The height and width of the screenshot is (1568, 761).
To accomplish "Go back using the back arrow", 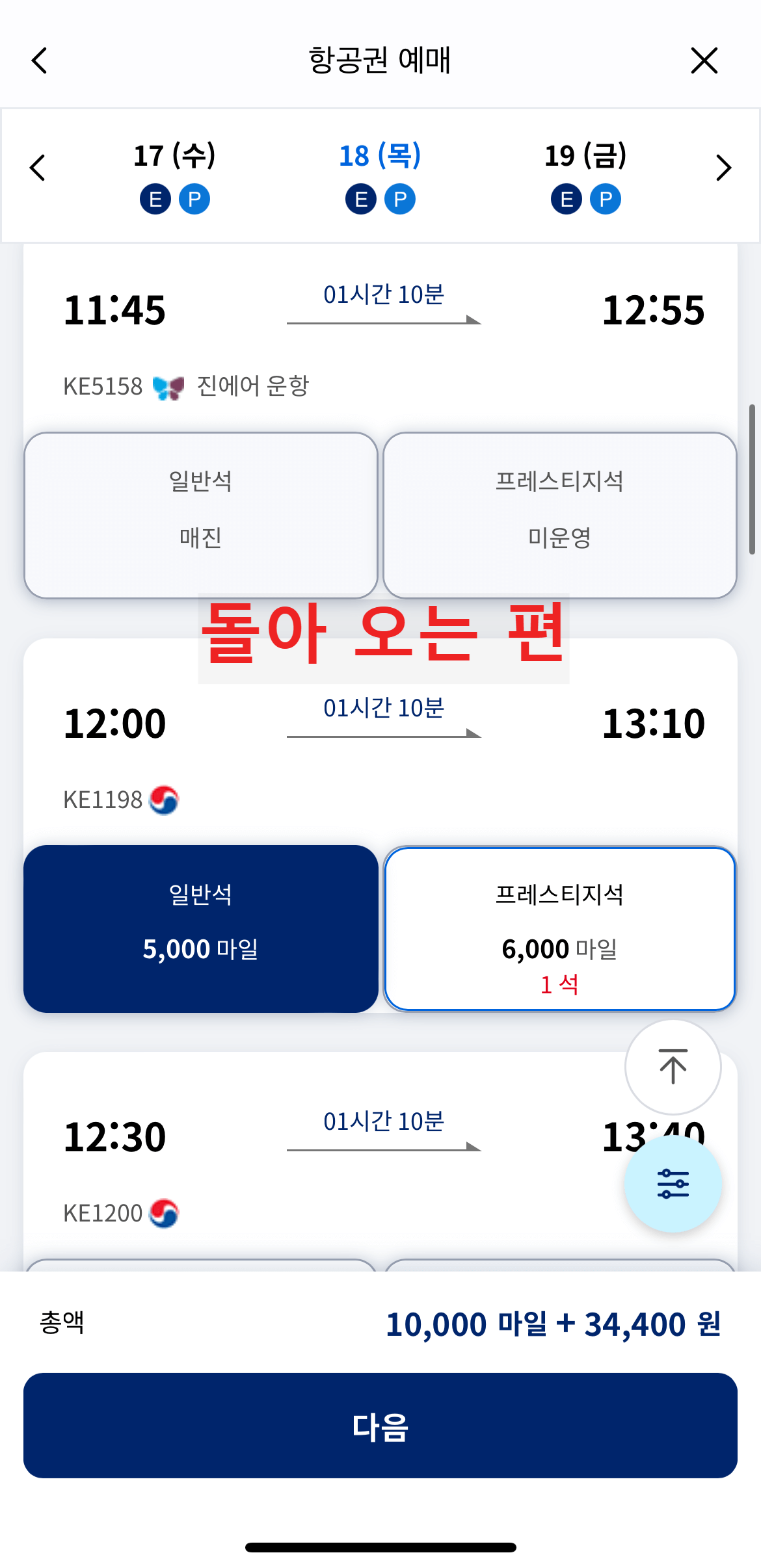I will (39, 60).
